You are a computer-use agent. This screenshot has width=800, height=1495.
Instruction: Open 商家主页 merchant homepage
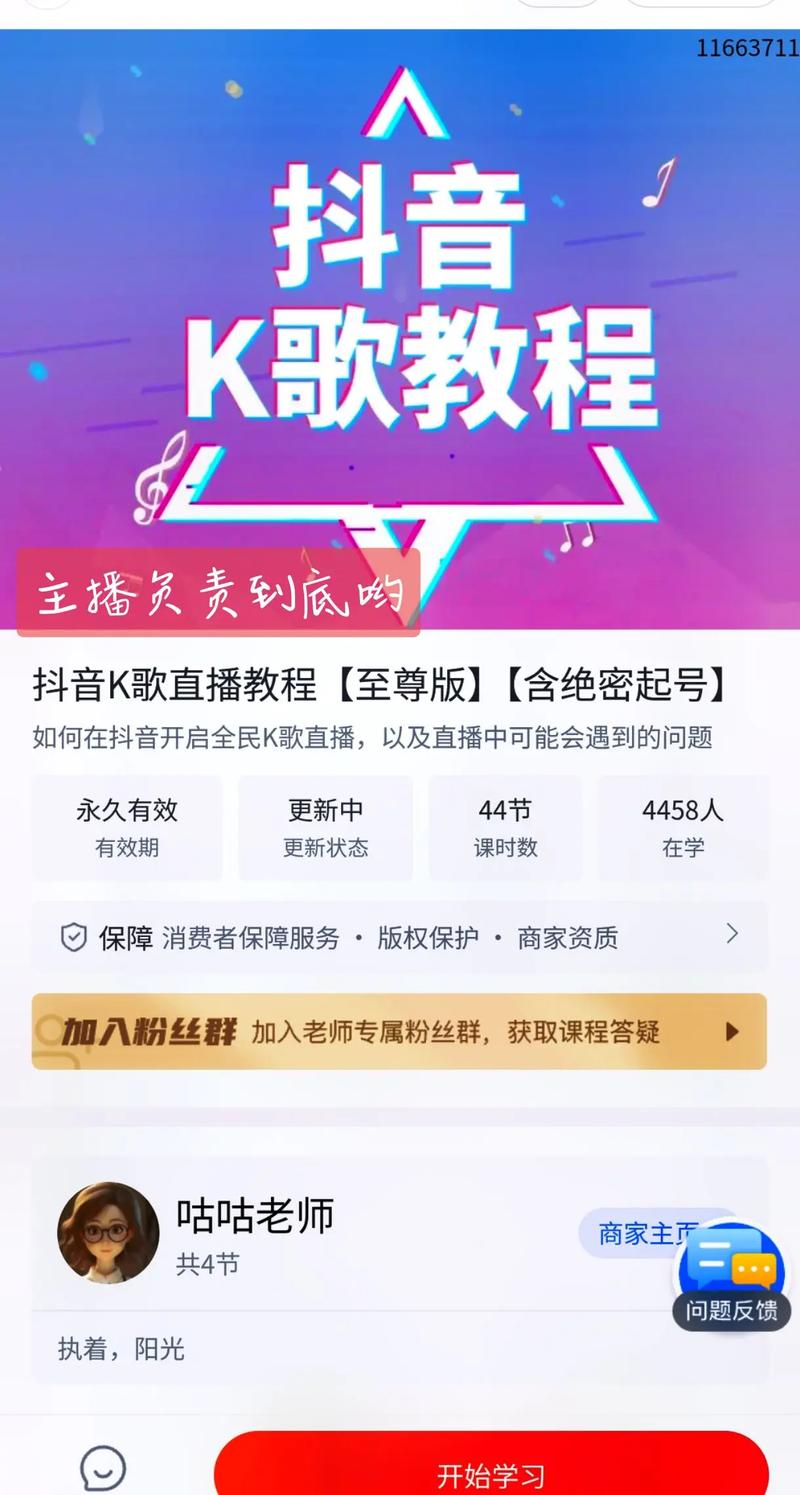point(635,1233)
